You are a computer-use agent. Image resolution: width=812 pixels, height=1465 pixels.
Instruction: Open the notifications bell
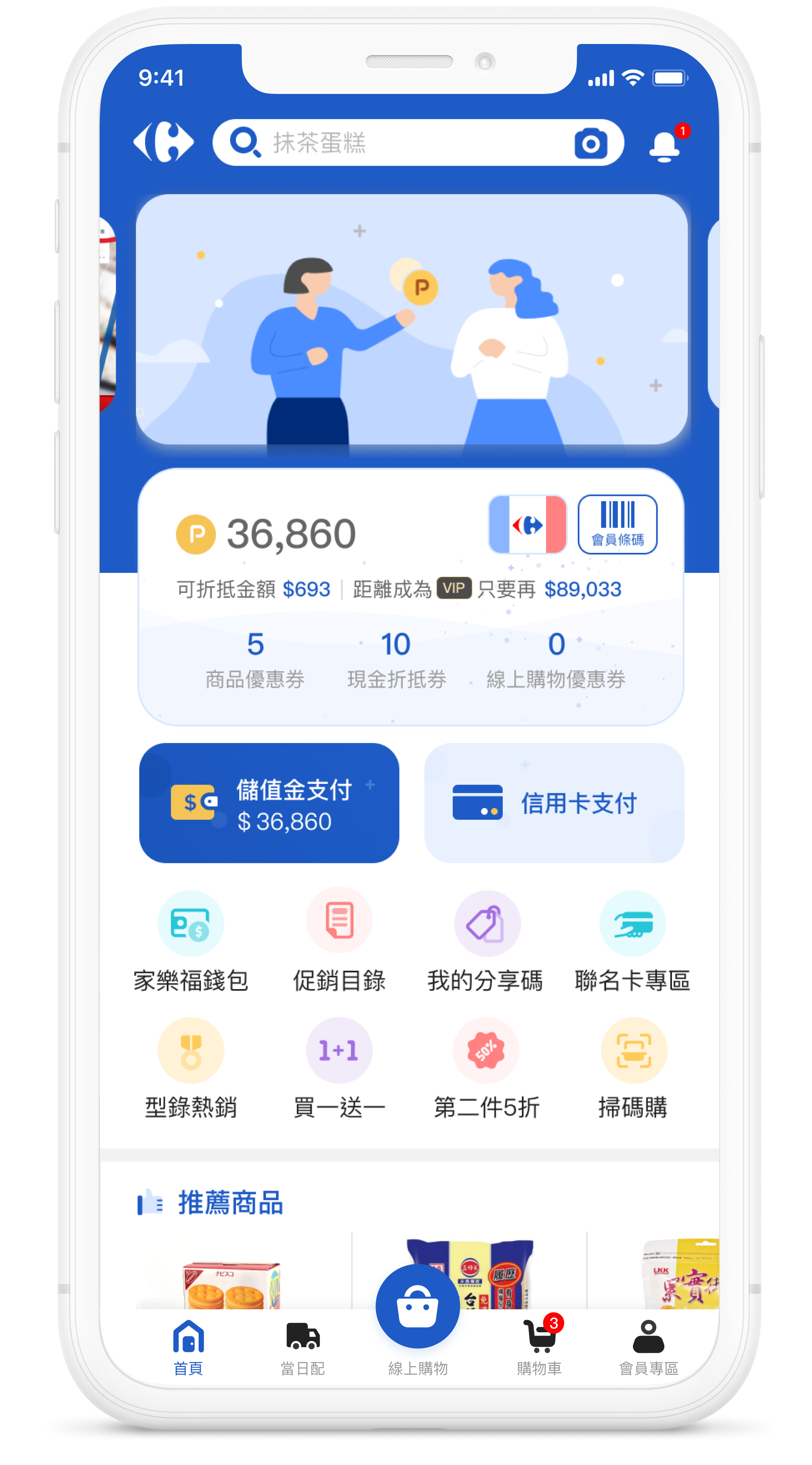click(664, 146)
